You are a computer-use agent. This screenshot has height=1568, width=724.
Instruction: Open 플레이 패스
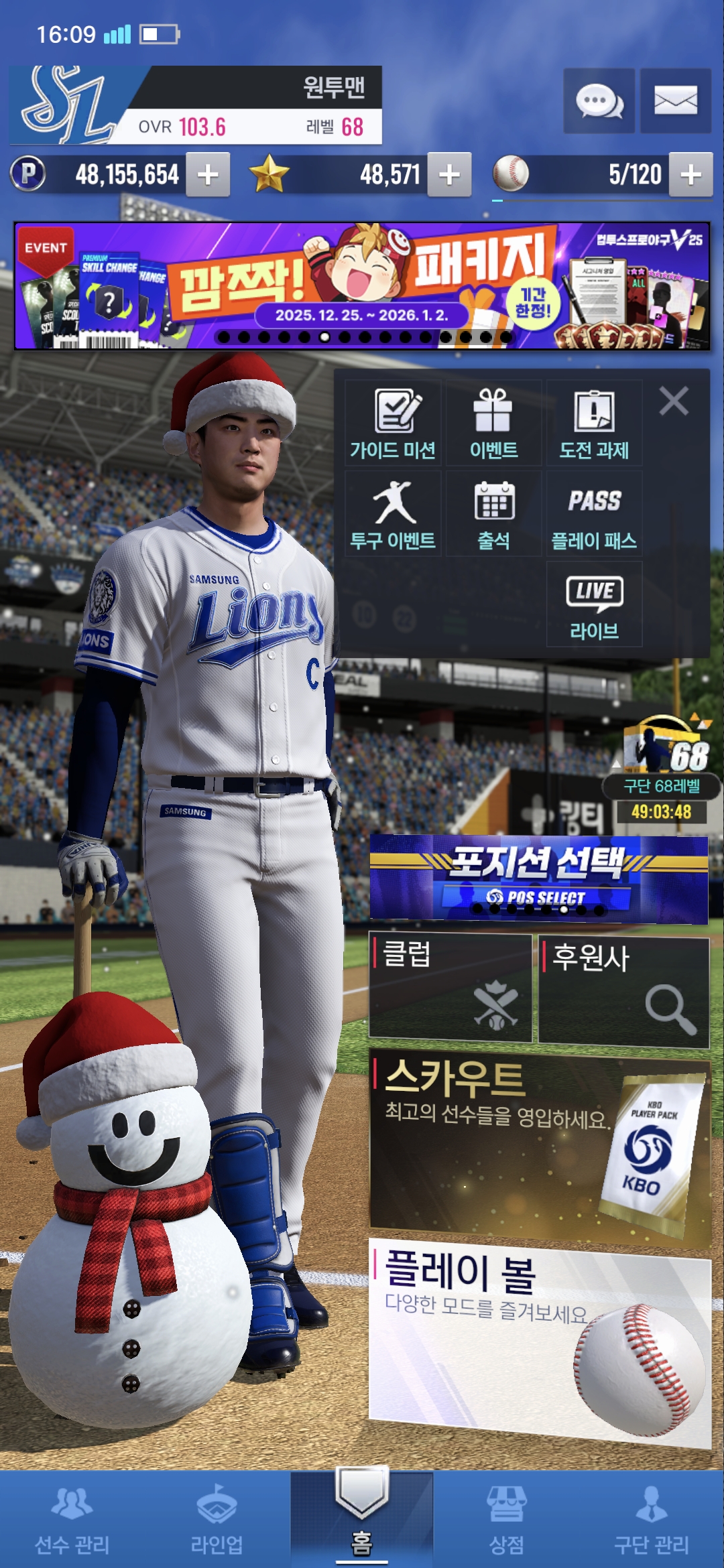pyautogui.click(x=594, y=514)
